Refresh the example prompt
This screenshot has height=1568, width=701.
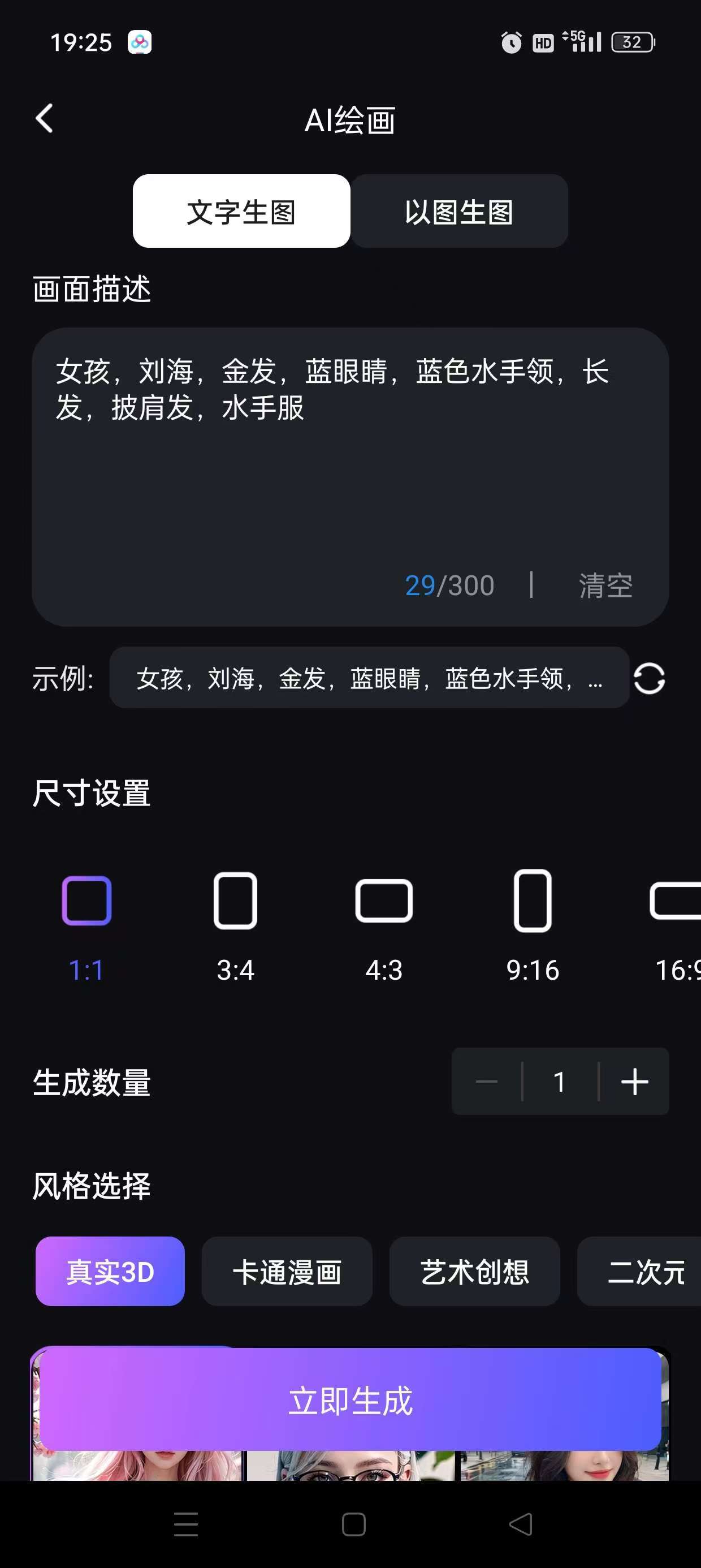click(x=648, y=678)
